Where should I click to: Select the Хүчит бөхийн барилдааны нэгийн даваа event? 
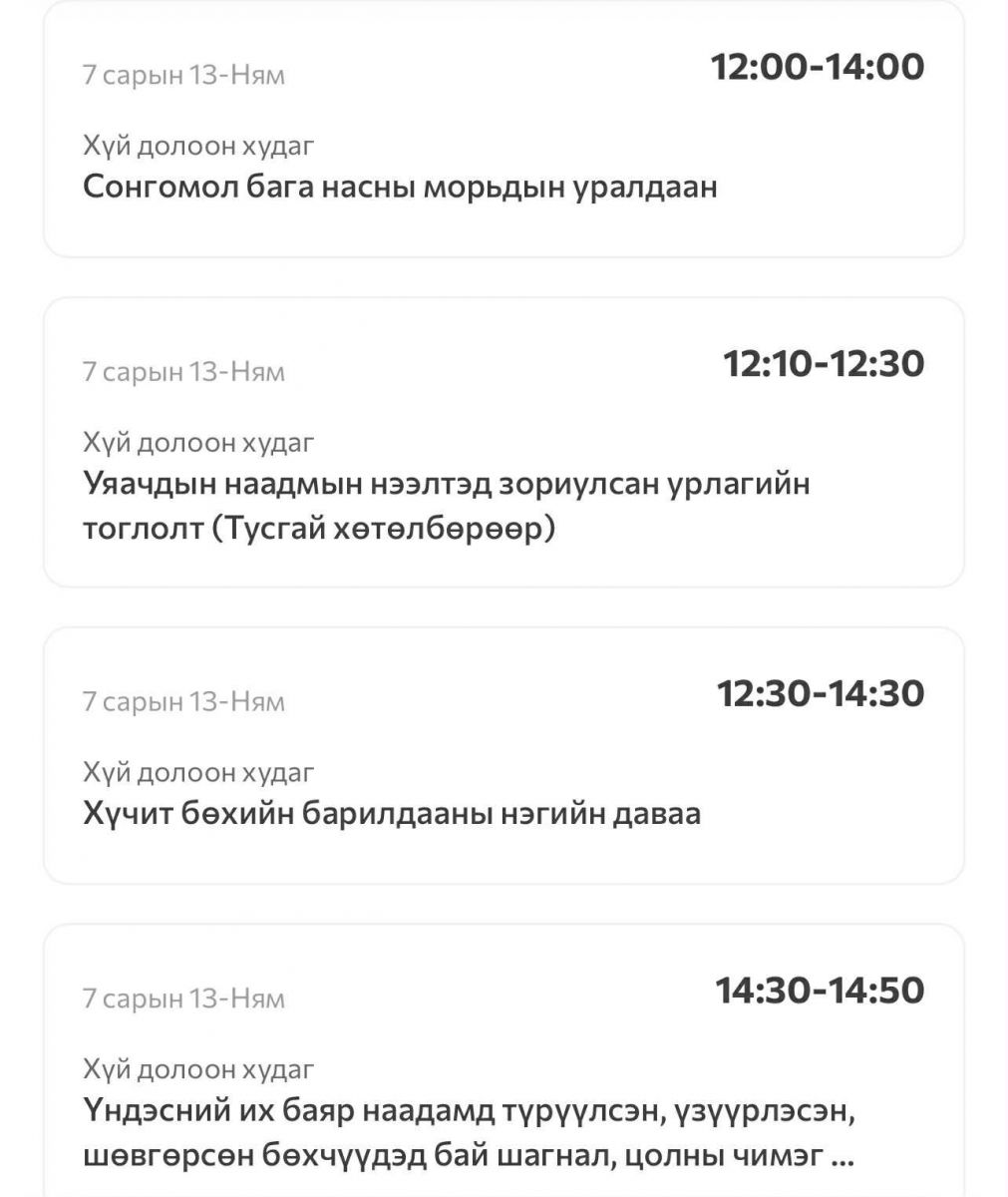(504, 755)
